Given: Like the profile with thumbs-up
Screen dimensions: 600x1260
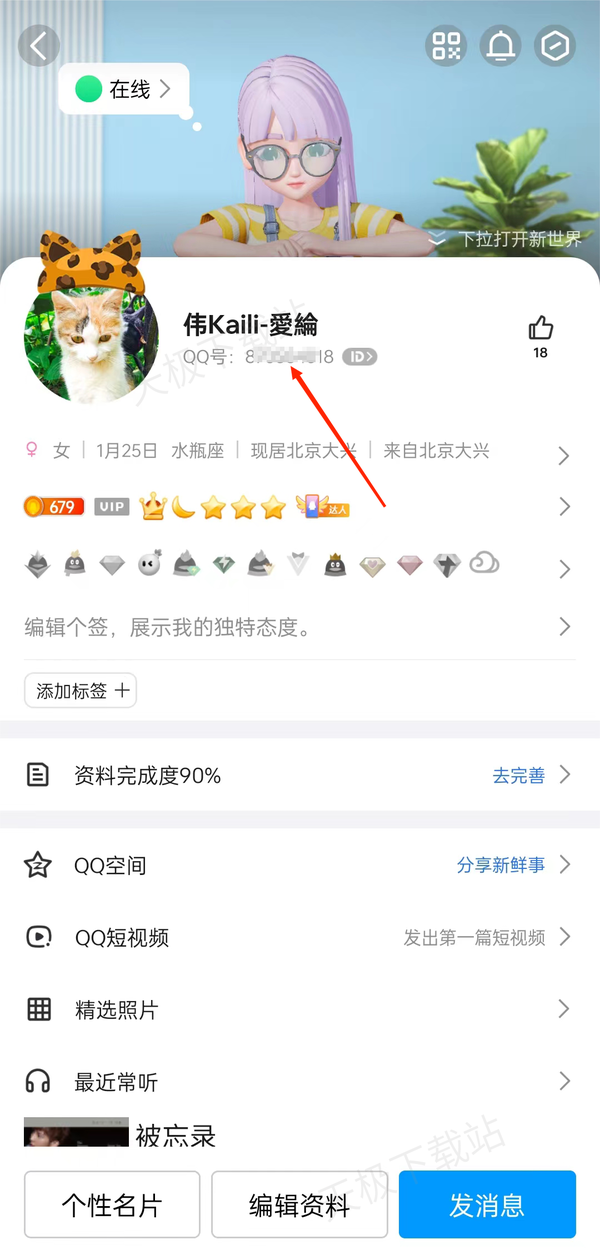Looking at the screenshot, I should 540,328.
